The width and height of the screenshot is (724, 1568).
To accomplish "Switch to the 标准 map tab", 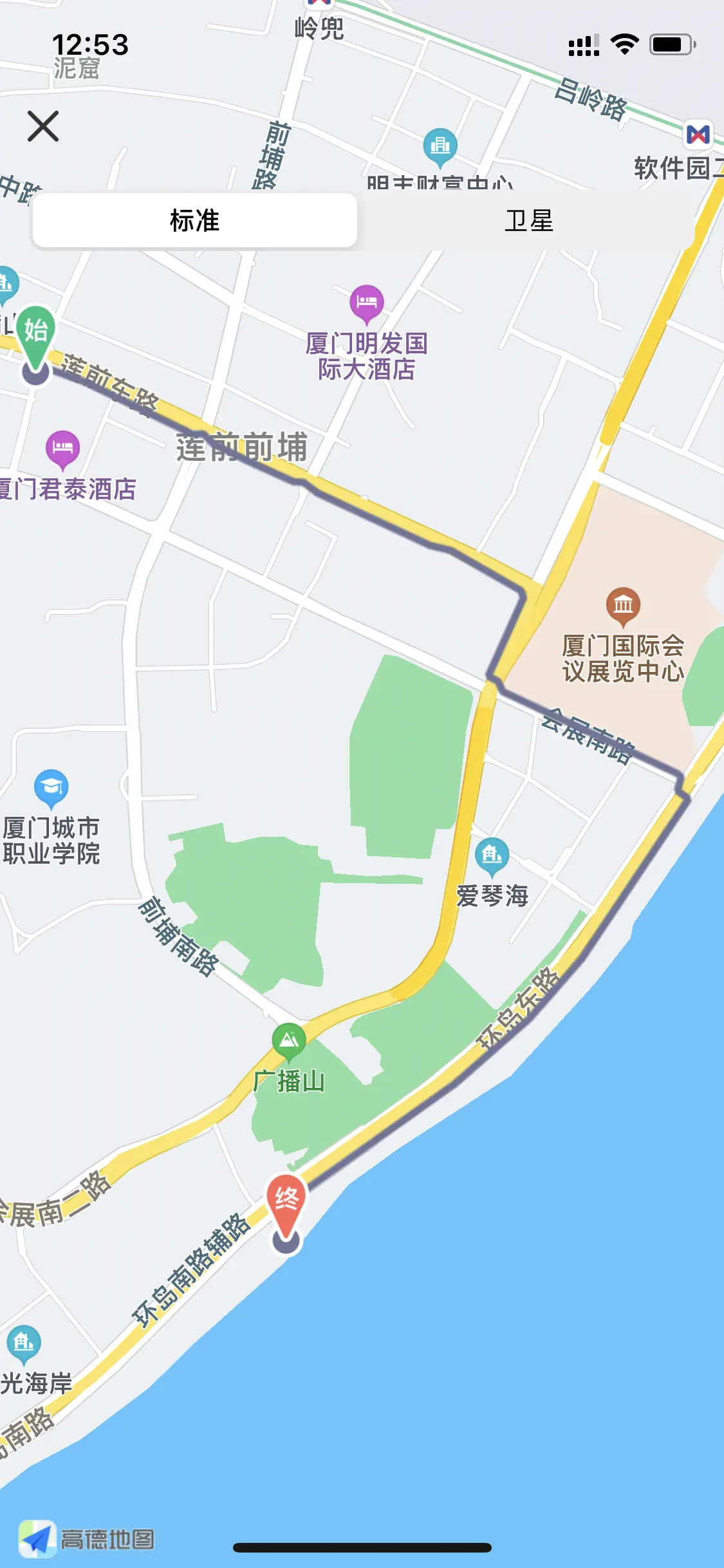I will pyautogui.click(x=194, y=221).
